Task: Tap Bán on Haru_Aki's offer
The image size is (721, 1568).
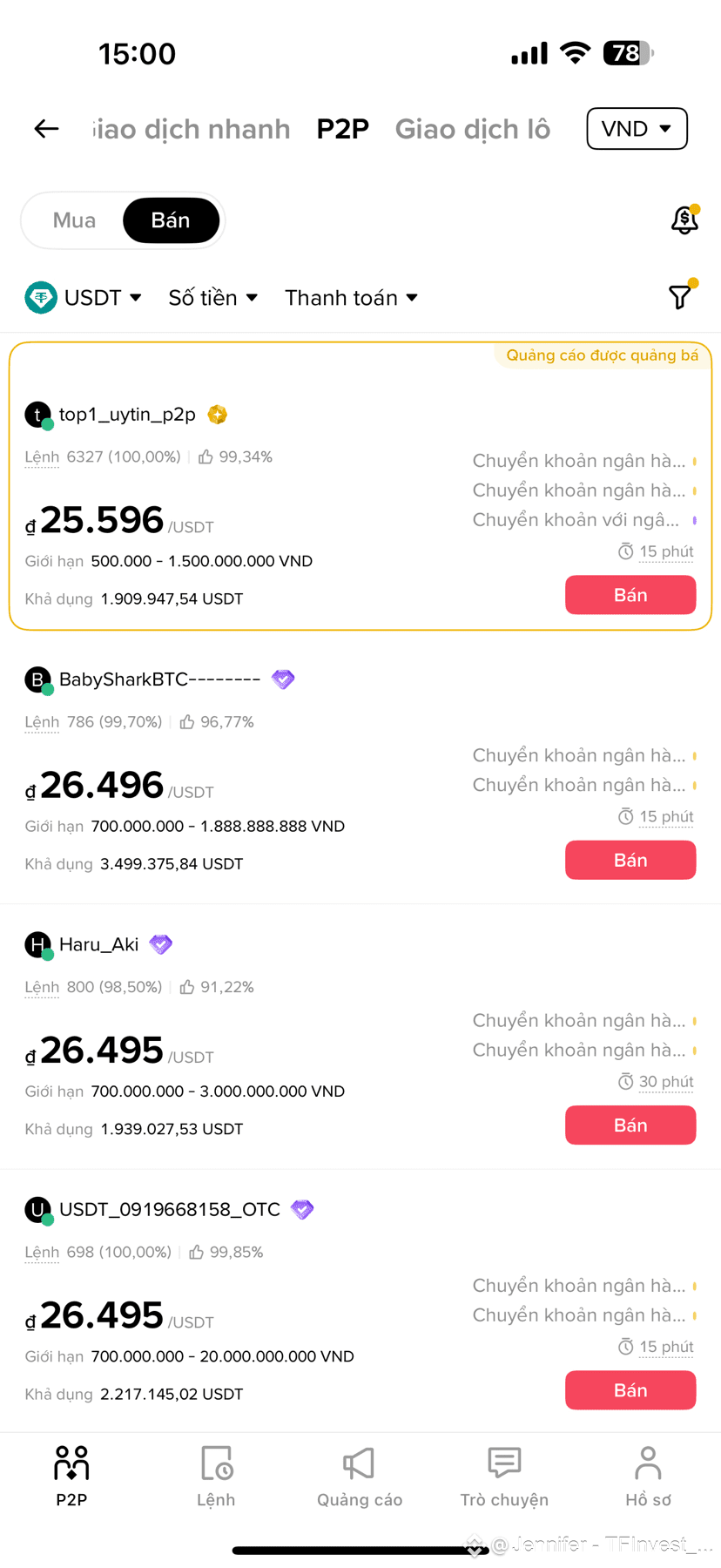Action: point(630,1125)
